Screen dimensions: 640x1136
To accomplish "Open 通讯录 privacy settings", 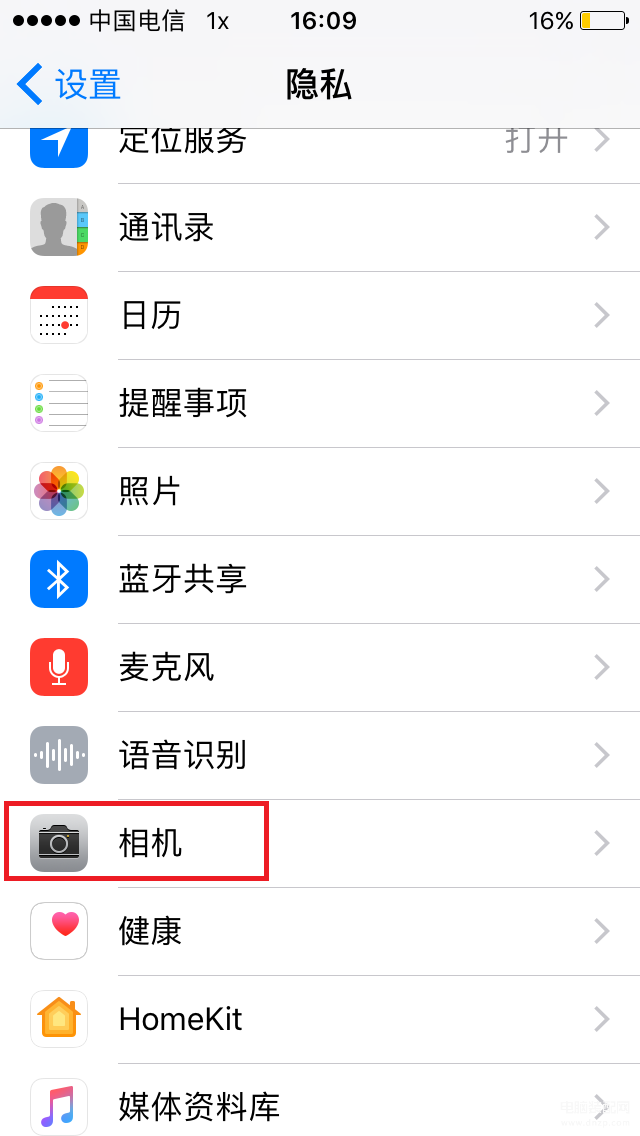I will [x=320, y=227].
